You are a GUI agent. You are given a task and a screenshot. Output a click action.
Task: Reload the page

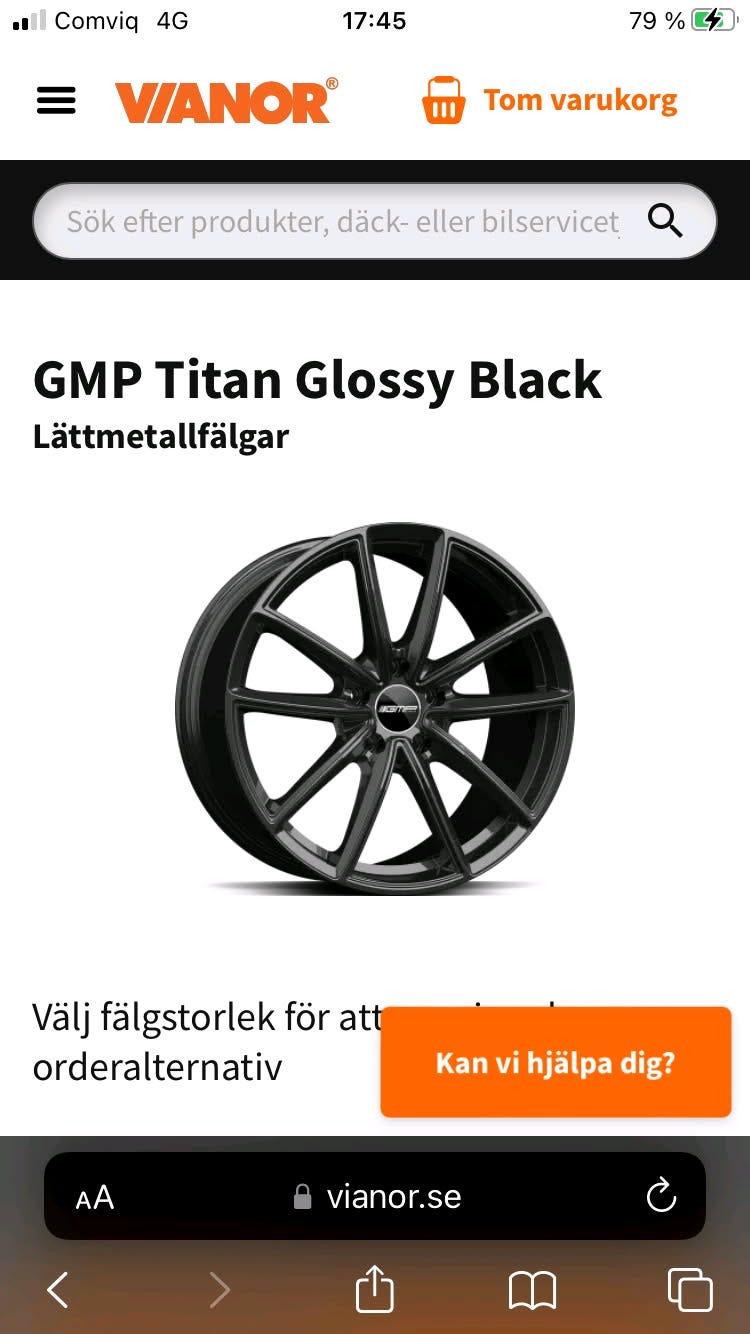[x=661, y=1196]
